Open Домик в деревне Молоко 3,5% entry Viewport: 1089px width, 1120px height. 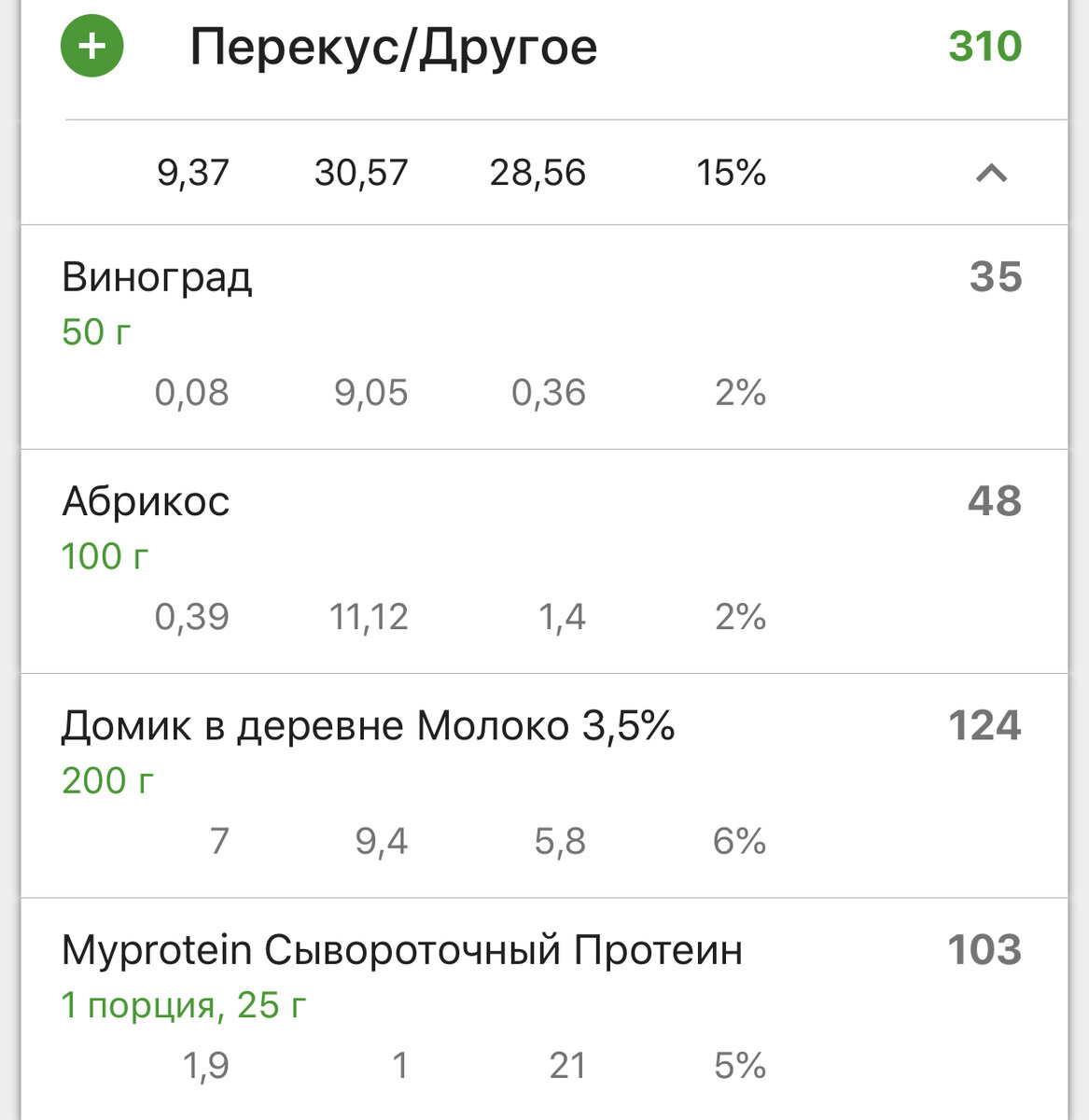368,726
